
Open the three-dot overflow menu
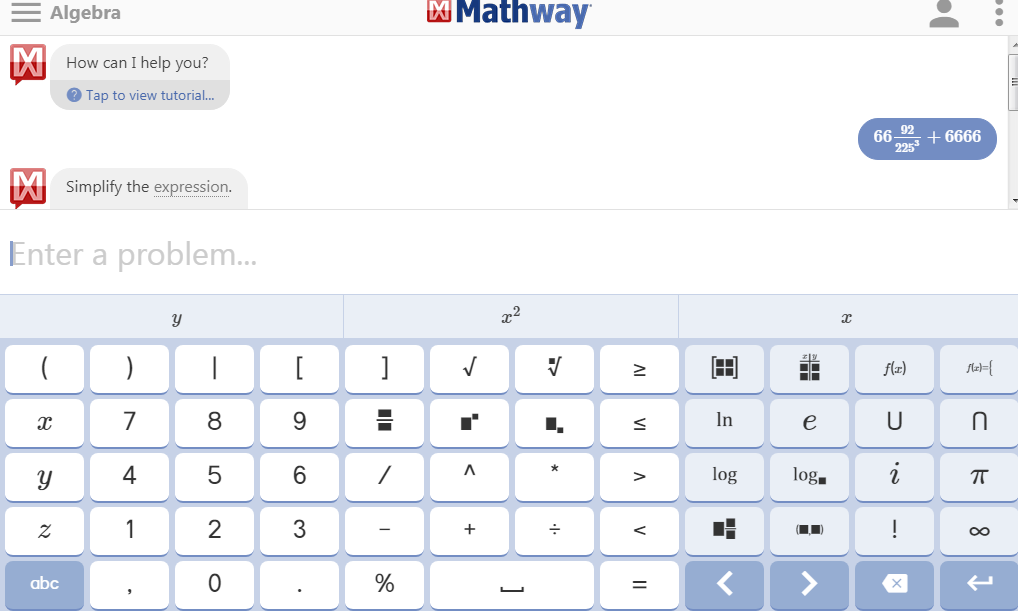(x=998, y=13)
